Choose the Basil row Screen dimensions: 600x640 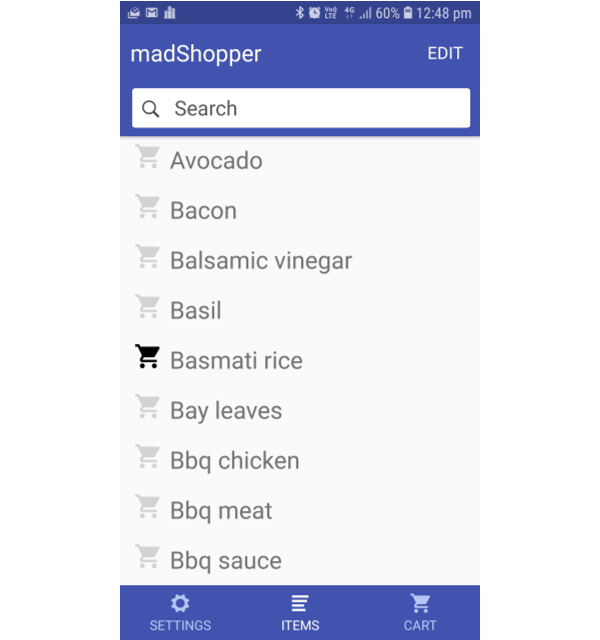coord(196,311)
